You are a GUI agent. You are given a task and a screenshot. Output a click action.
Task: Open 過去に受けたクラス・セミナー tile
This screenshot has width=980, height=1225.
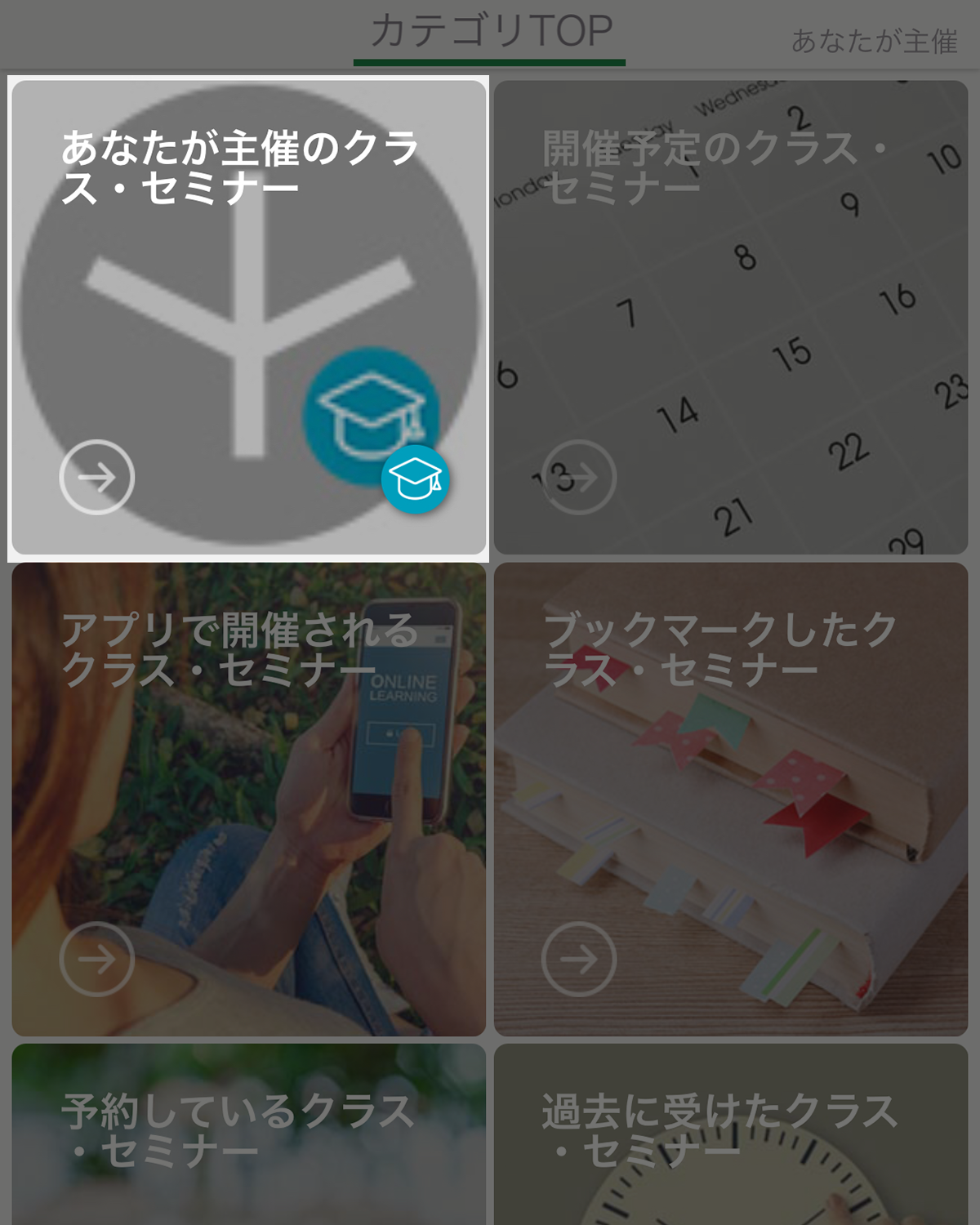click(x=731, y=1134)
